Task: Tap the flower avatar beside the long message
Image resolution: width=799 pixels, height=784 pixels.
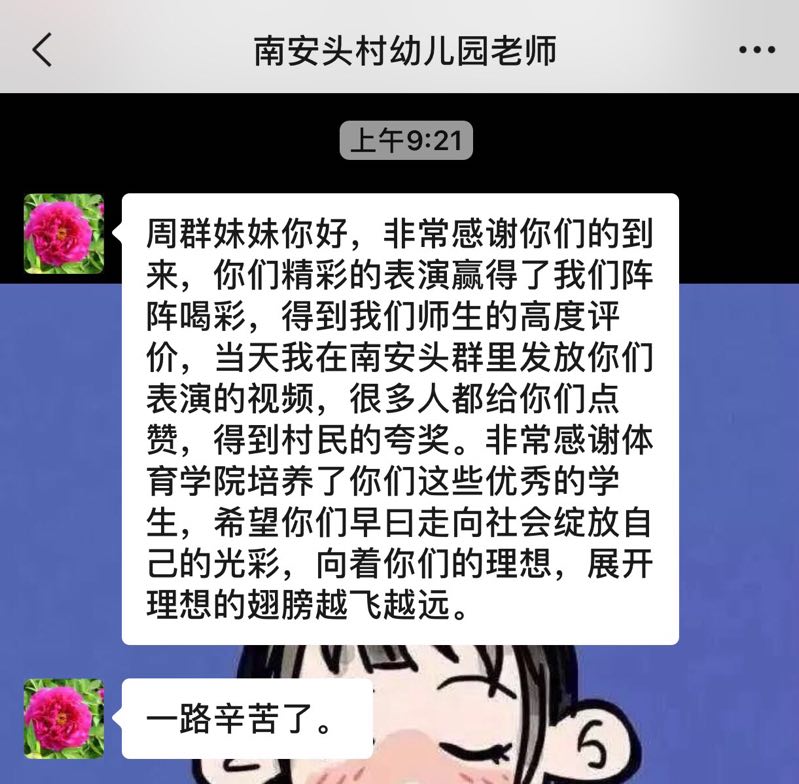Action: click(64, 233)
